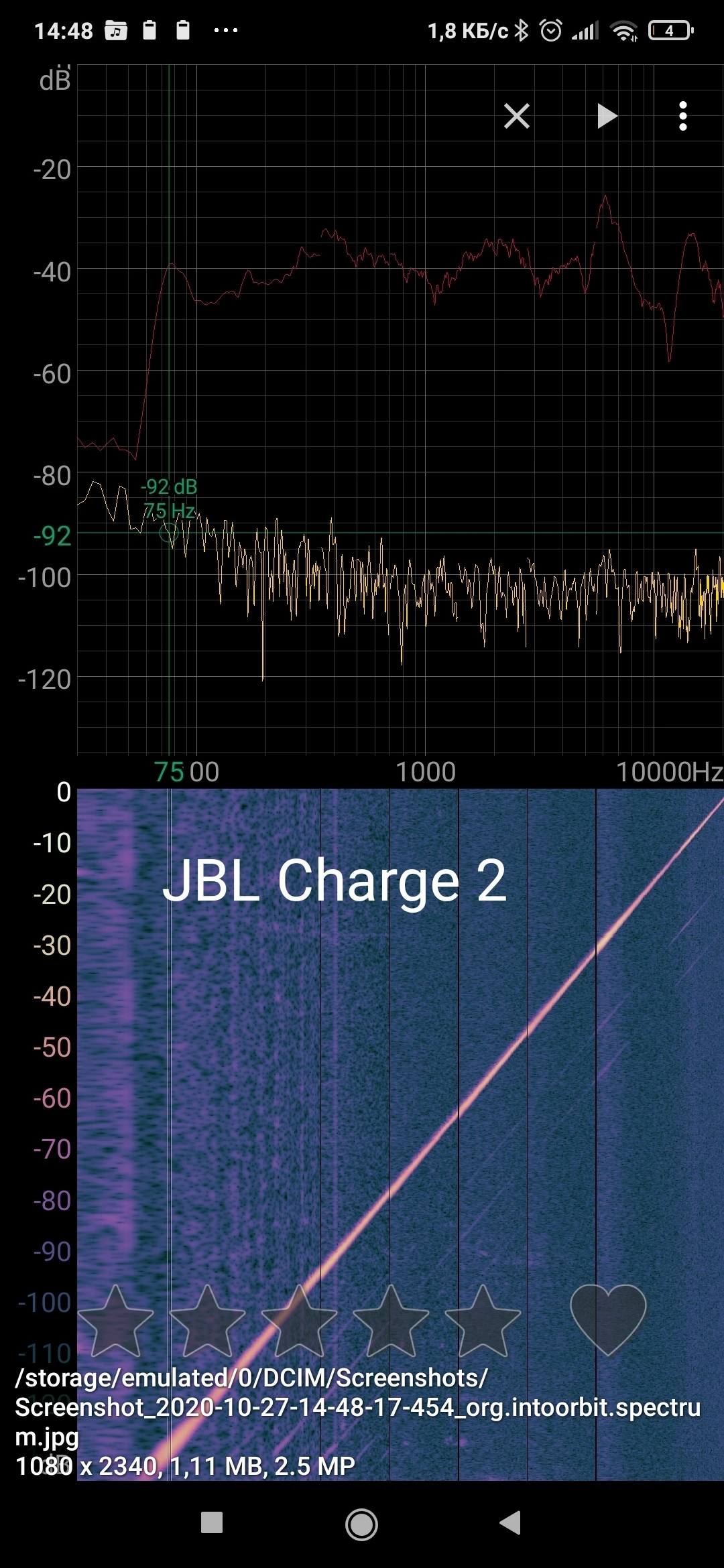This screenshot has width=724, height=1568.
Task: Give the image a two-star rating
Action: point(207,1321)
